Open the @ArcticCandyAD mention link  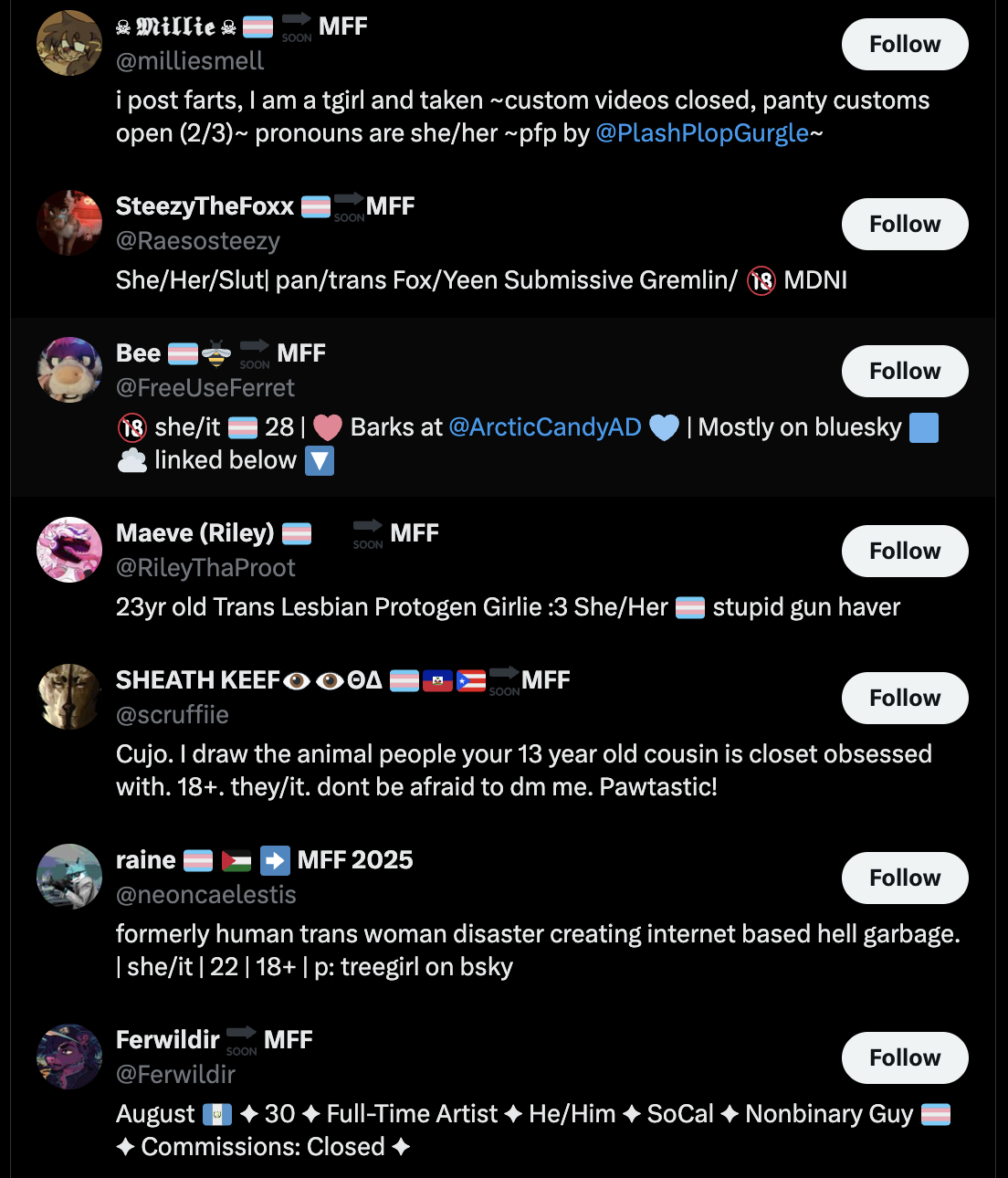(545, 427)
